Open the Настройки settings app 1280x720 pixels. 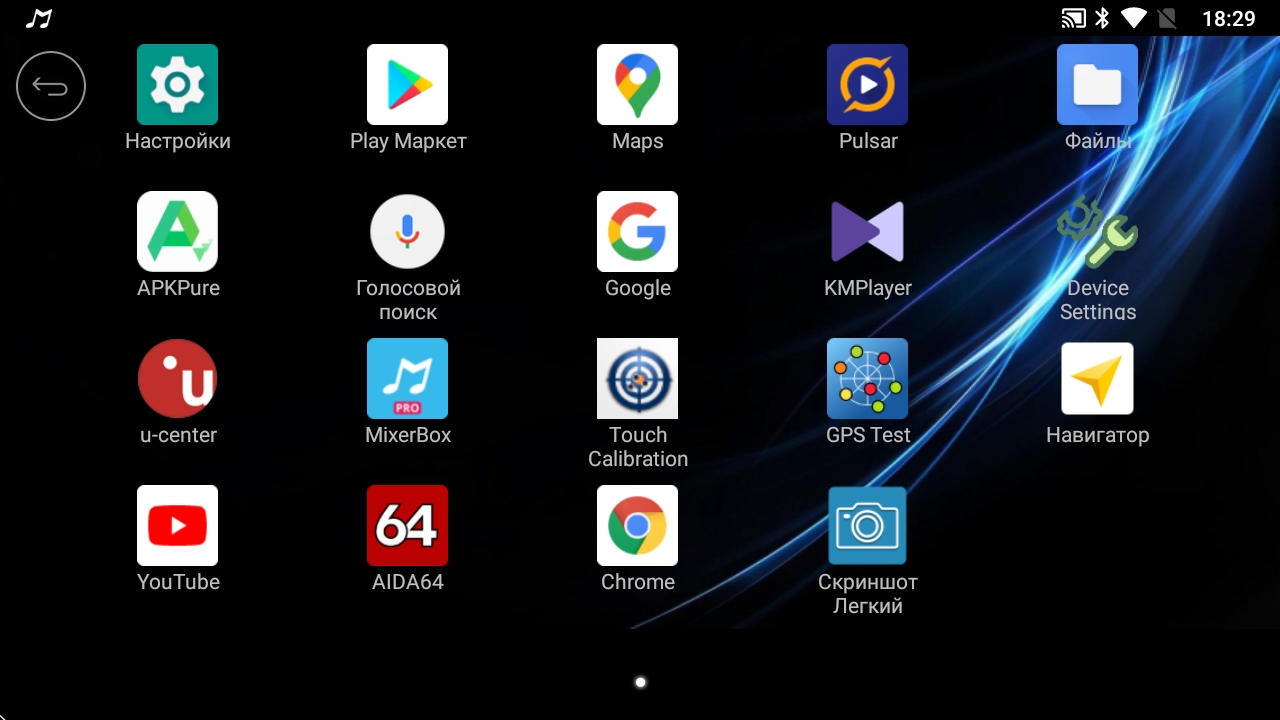177,85
